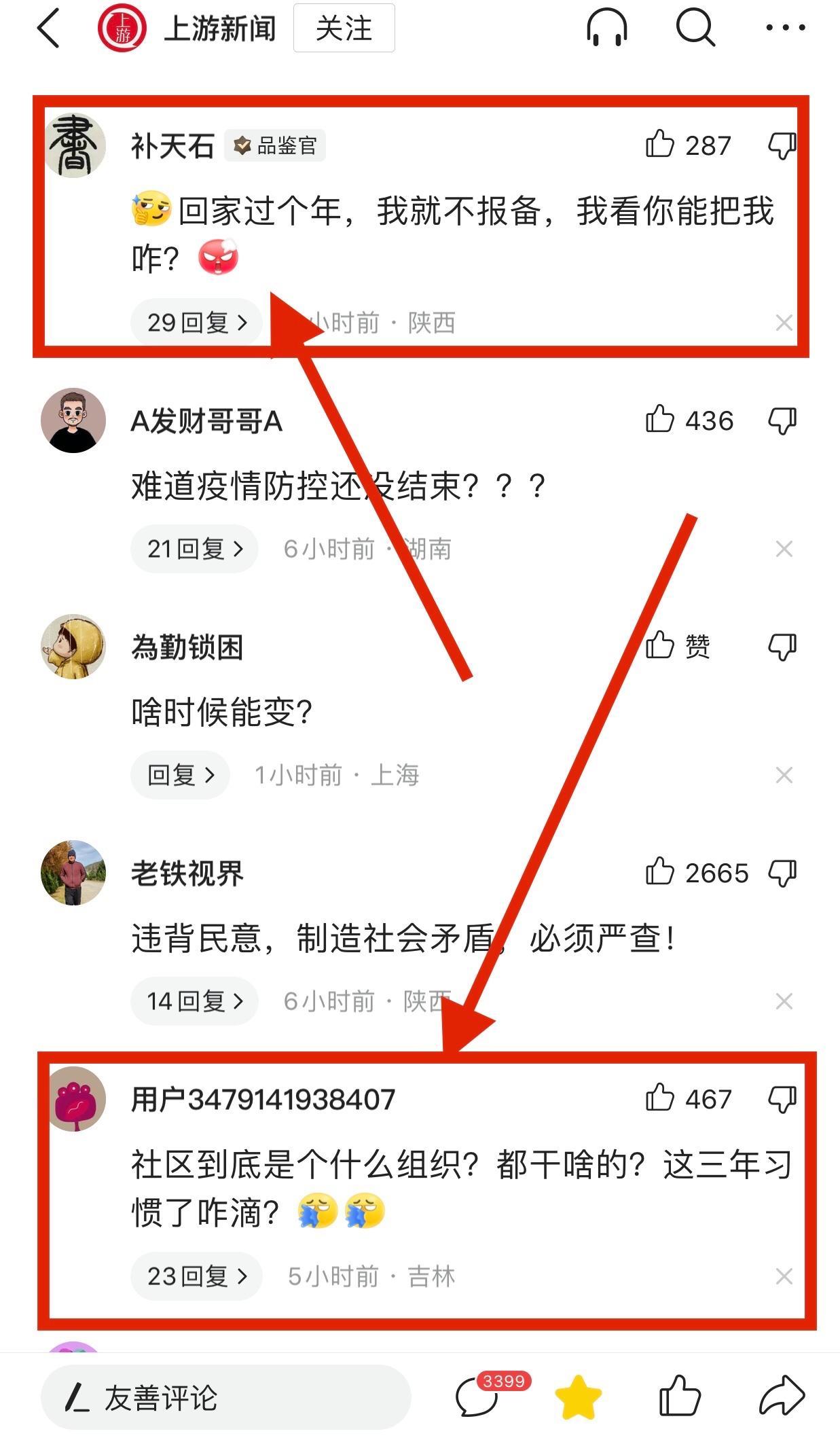Open audio listening via headphone icon
Image resolution: width=840 pixels, height=1442 pixels.
click(606, 29)
